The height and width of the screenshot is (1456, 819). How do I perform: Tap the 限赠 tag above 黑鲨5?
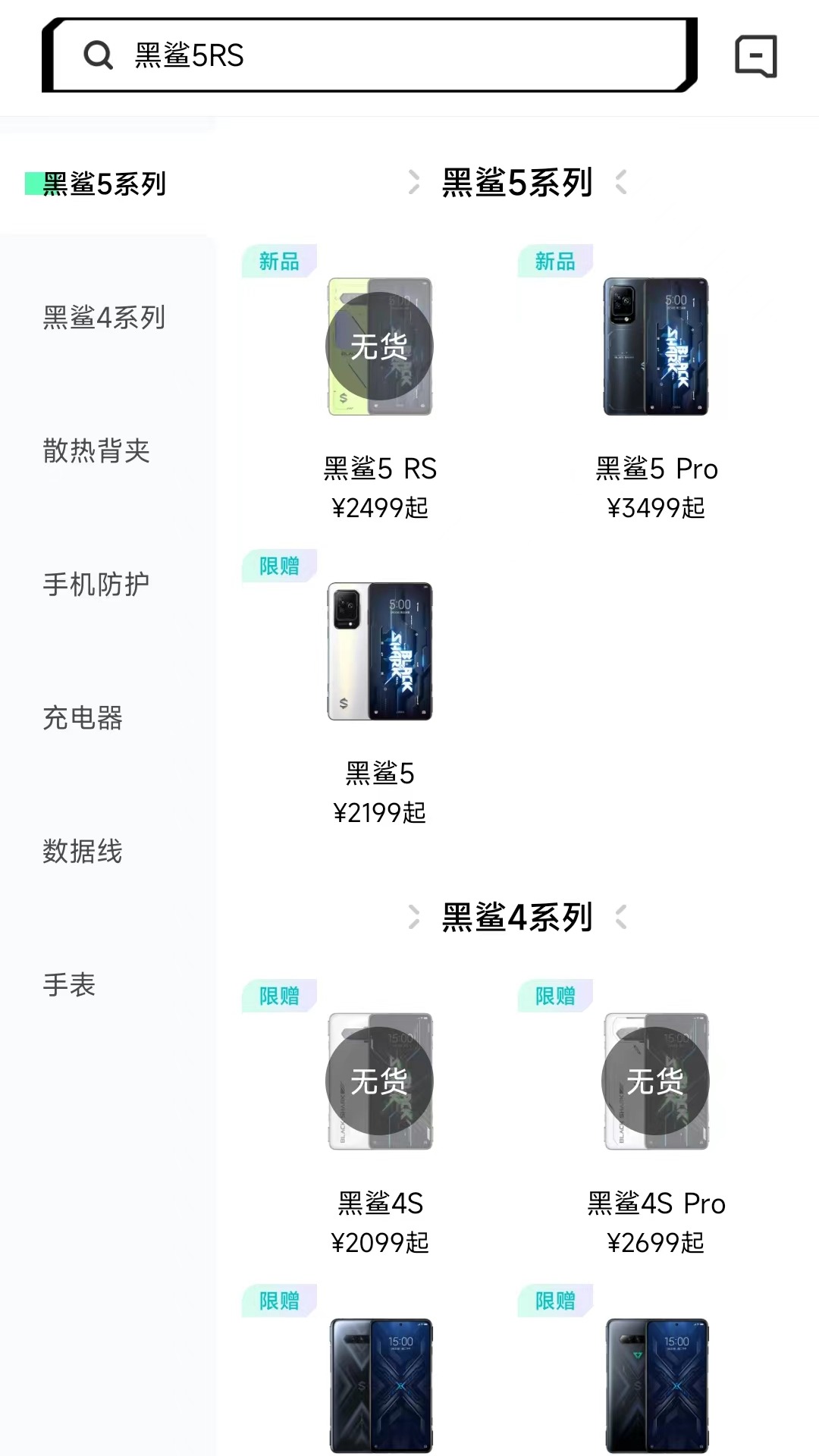[278, 566]
